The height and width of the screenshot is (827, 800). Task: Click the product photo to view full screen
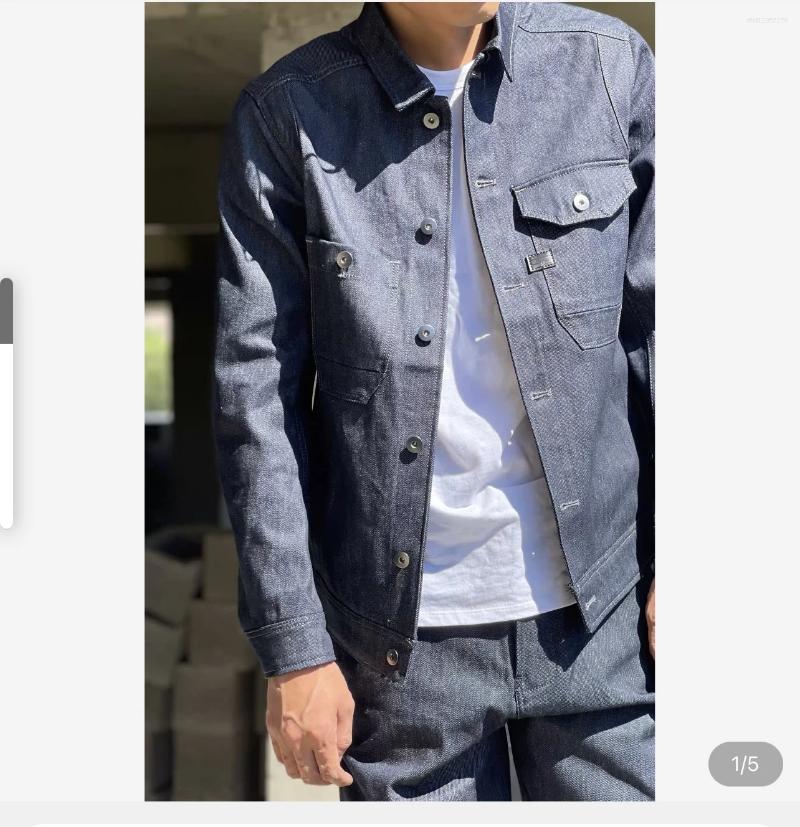(400, 400)
